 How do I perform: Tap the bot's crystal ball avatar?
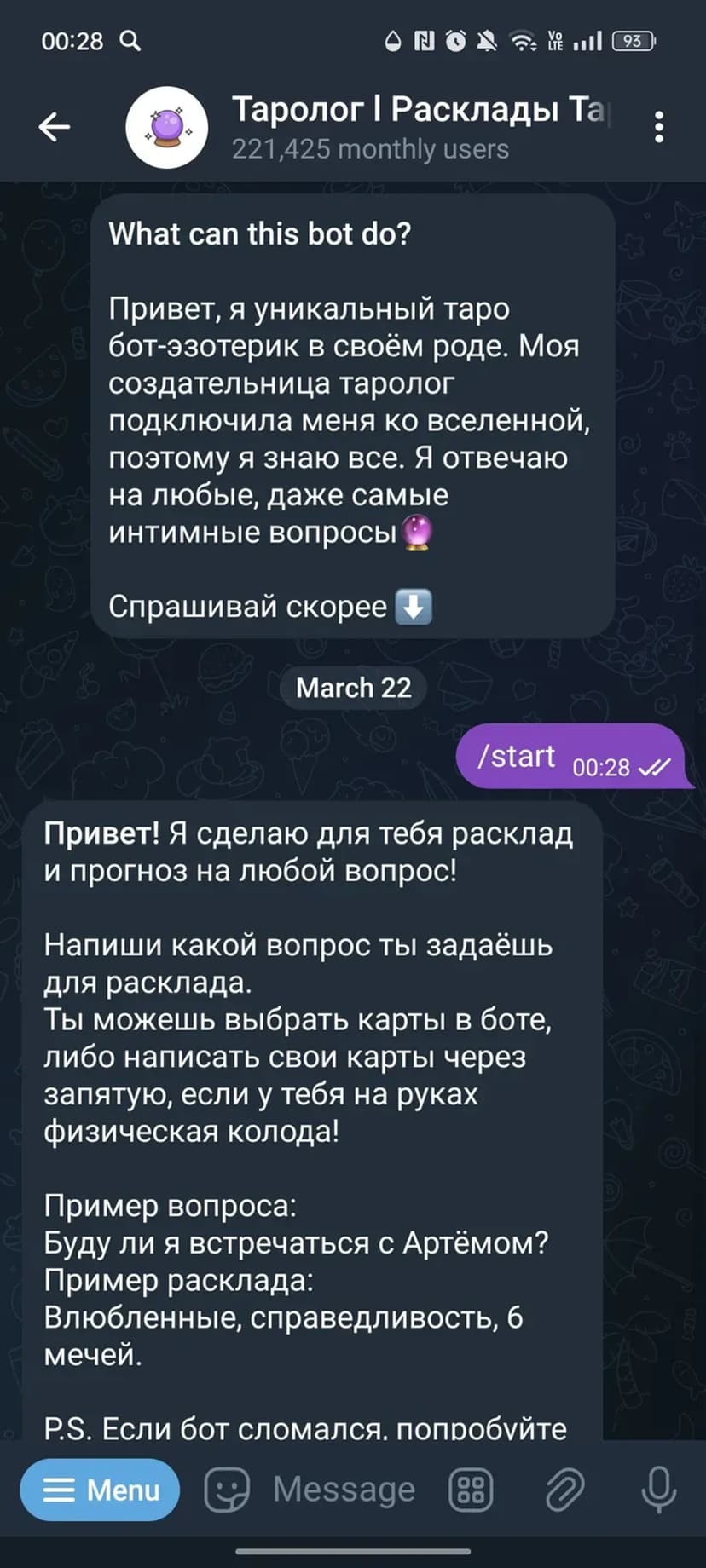(167, 127)
